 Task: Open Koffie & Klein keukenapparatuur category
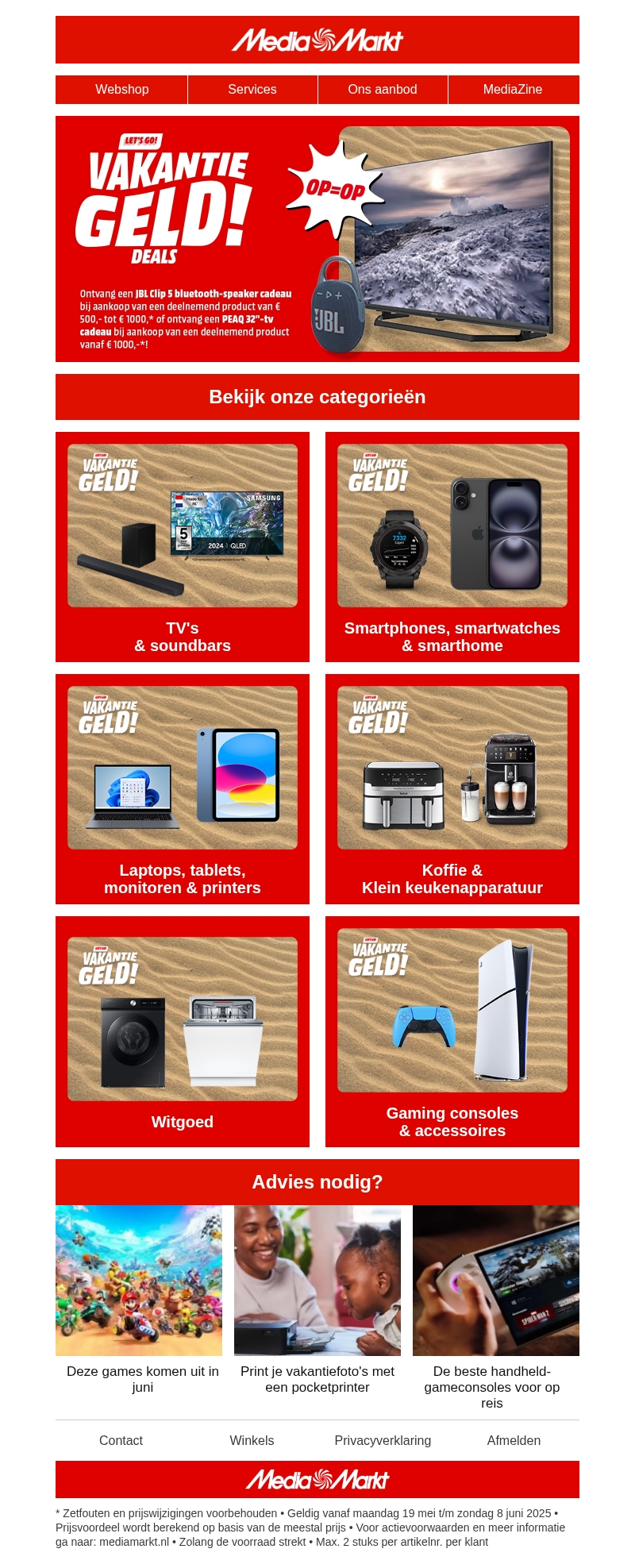pos(452,789)
